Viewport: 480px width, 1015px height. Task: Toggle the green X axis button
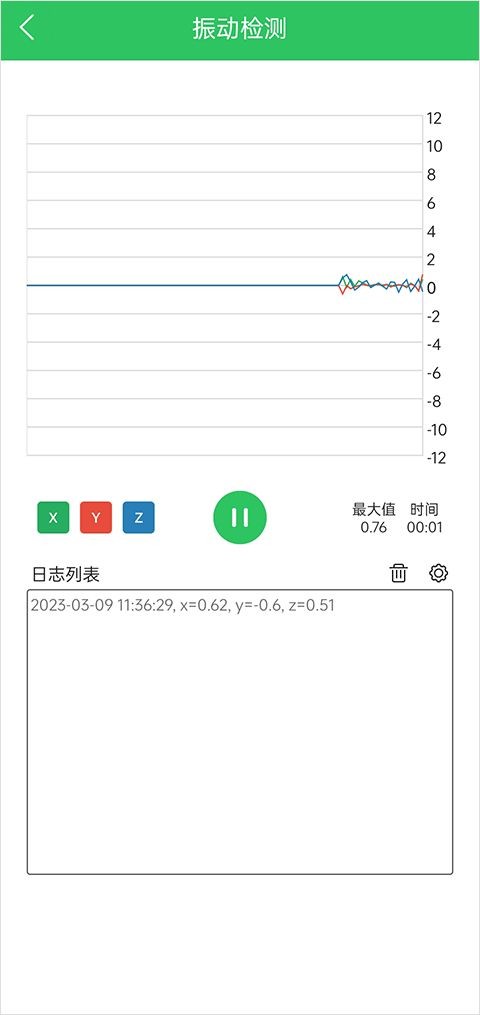[x=53, y=518]
